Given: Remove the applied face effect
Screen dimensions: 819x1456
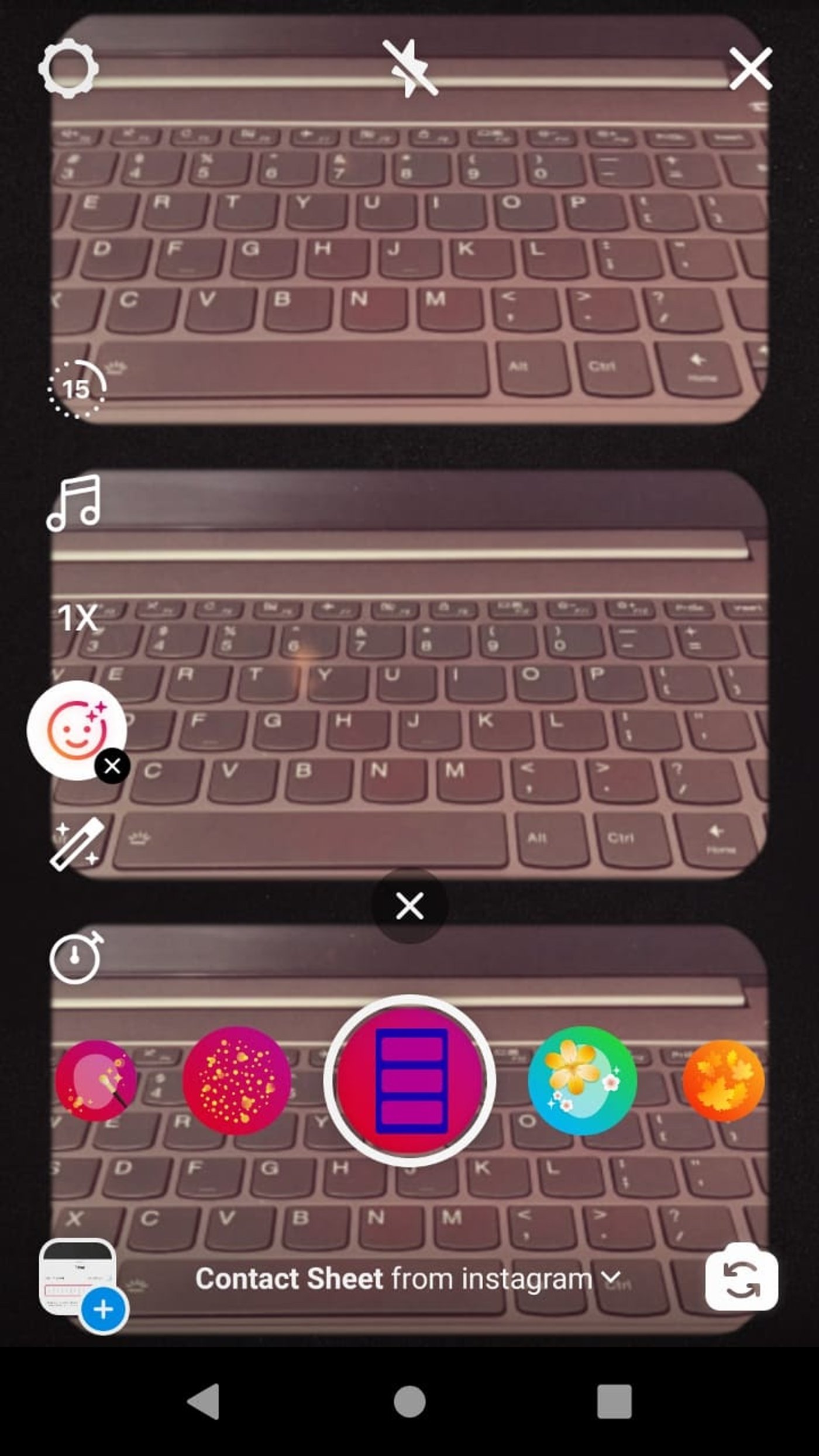Looking at the screenshot, I should click(x=112, y=765).
